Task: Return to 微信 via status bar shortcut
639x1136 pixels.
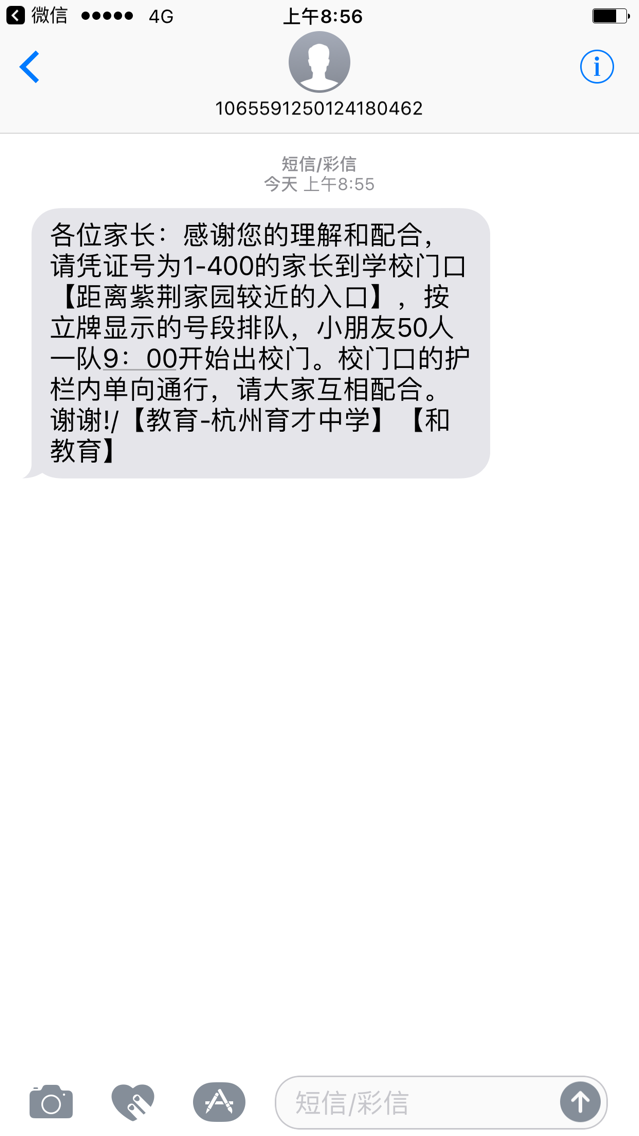Action: (x=37, y=15)
